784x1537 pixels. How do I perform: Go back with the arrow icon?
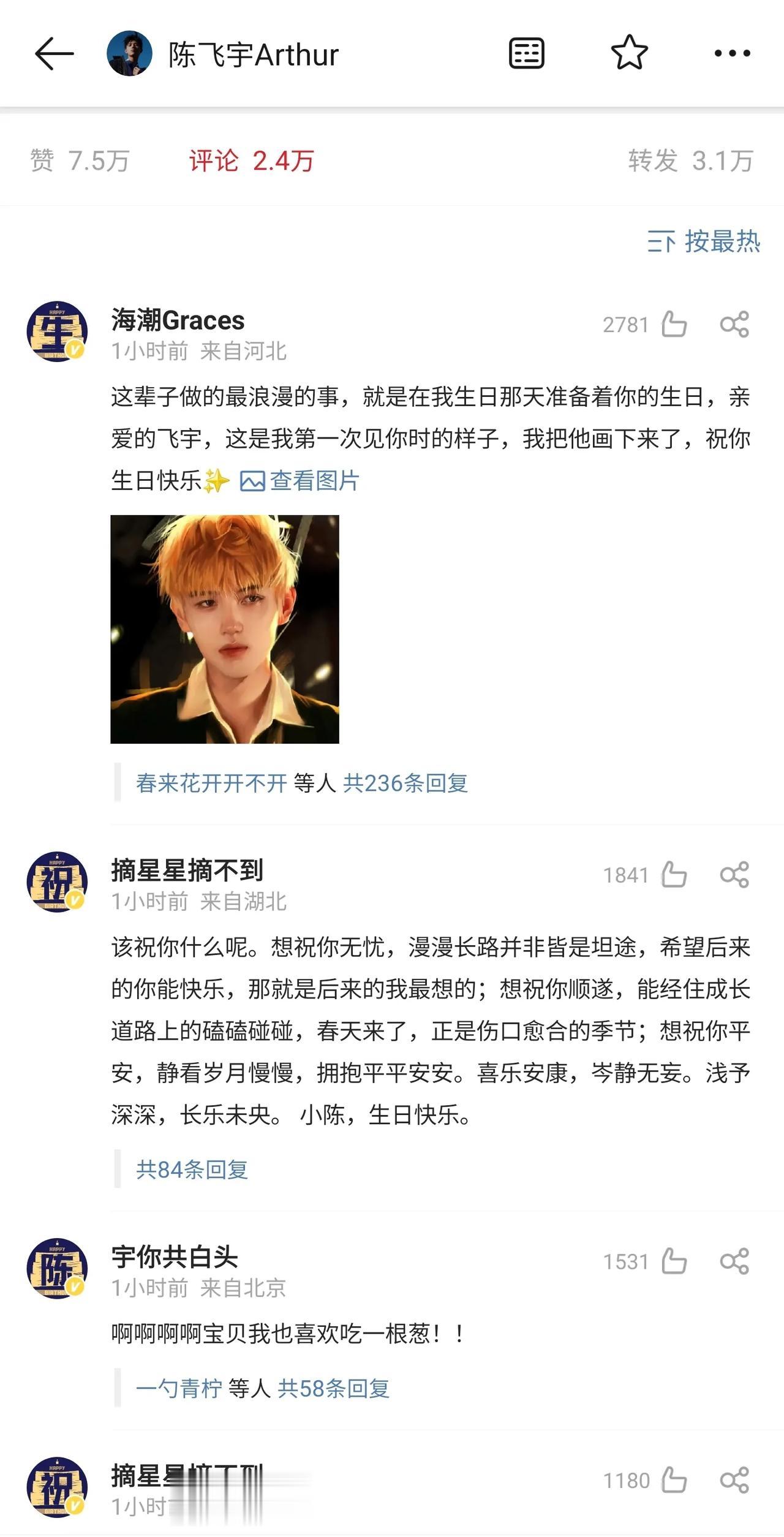click(54, 54)
